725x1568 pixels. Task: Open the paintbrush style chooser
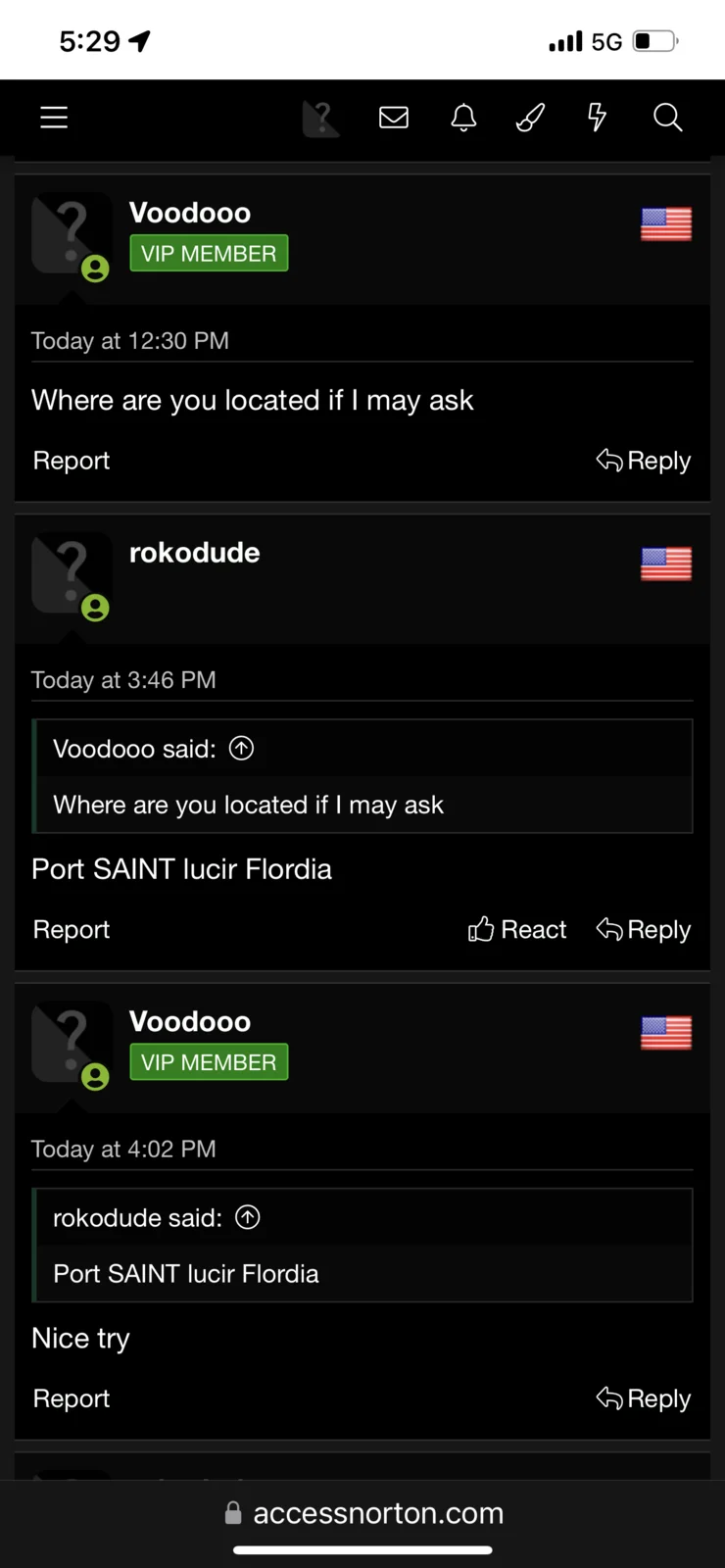coord(530,118)
